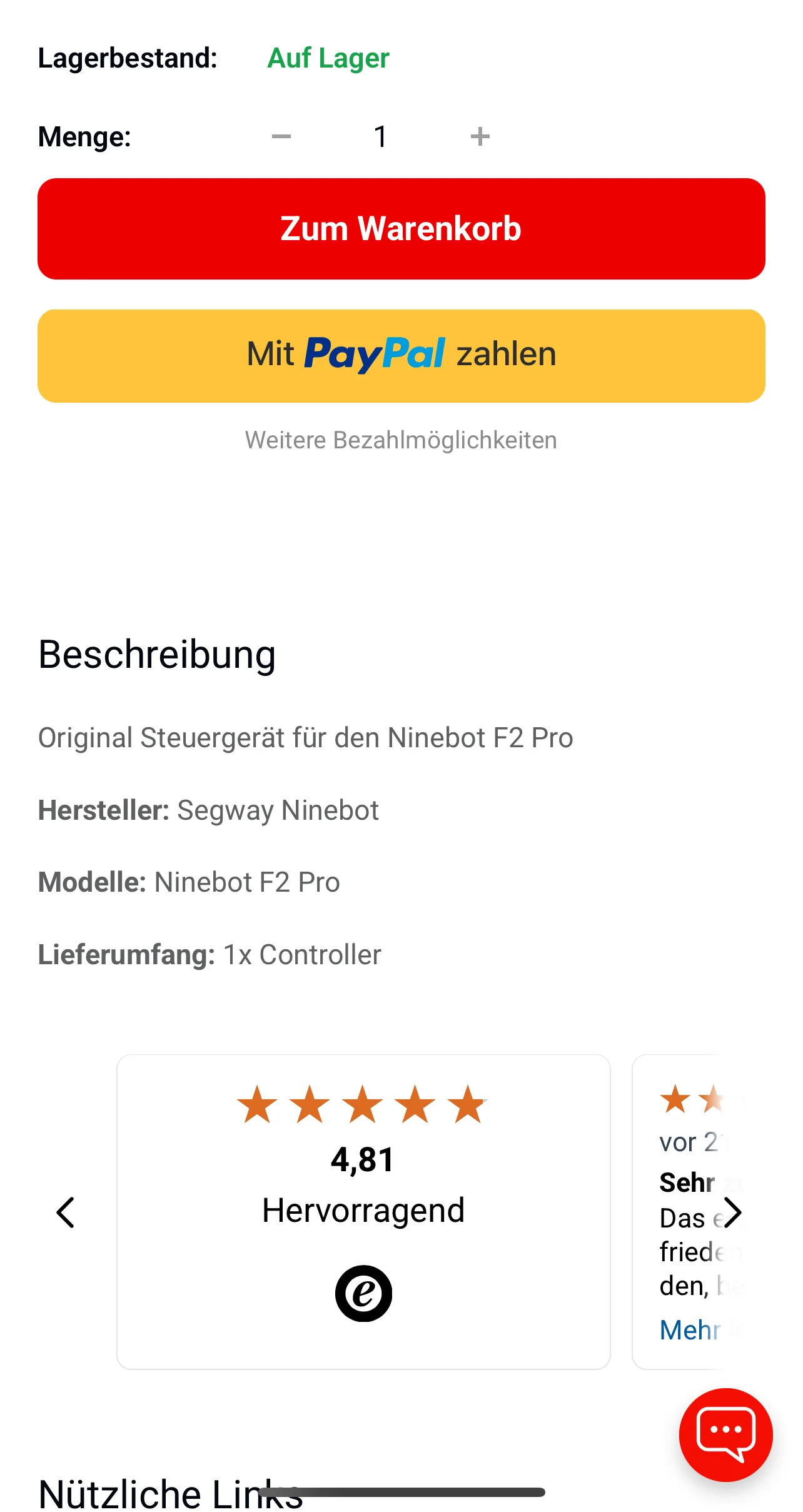Show previous review with left arrow
The image size is (803, 1512).
(x=66, y=1212)
